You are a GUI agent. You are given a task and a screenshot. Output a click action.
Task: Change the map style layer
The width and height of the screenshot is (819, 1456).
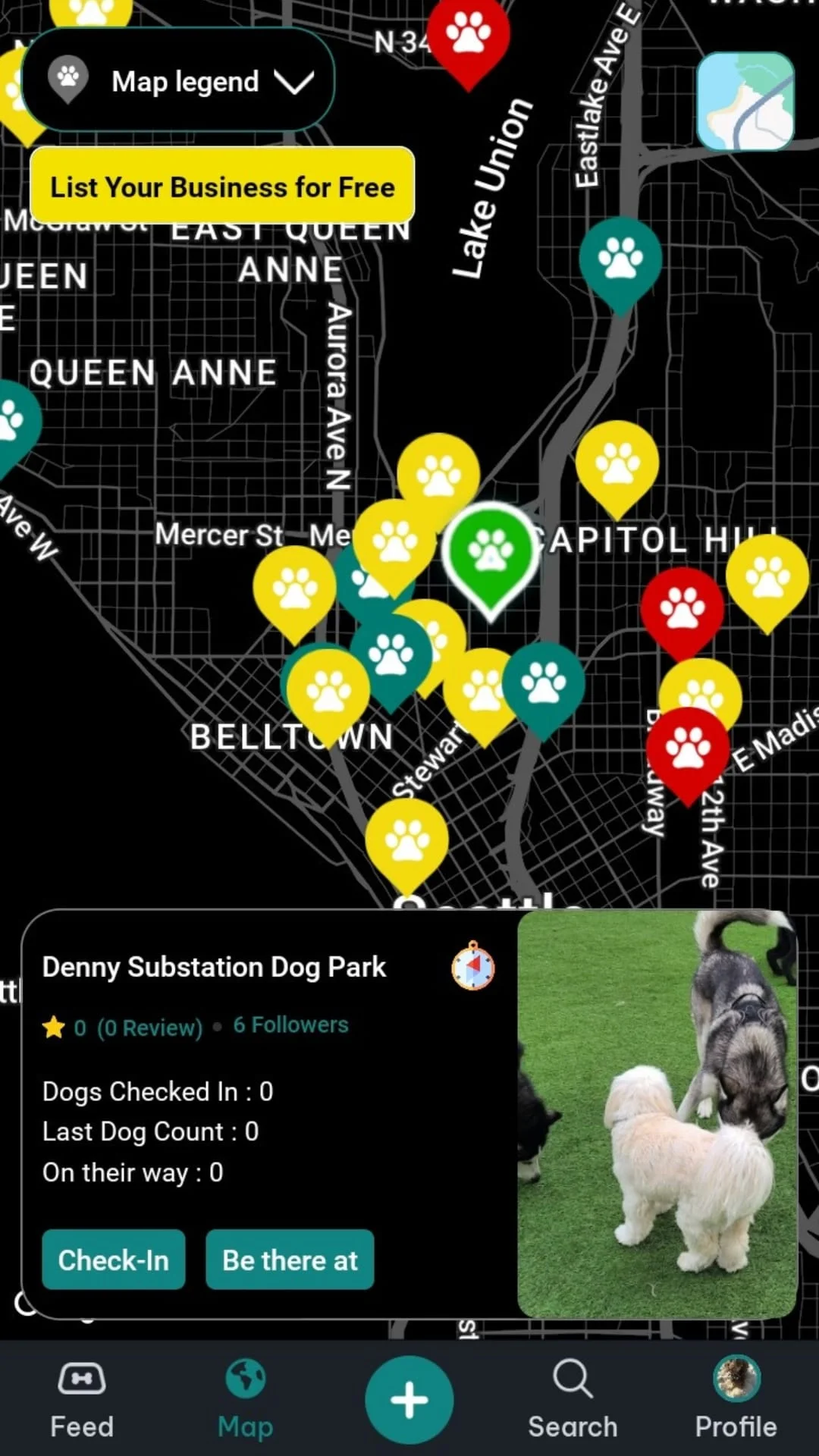(x=745, y=101)
